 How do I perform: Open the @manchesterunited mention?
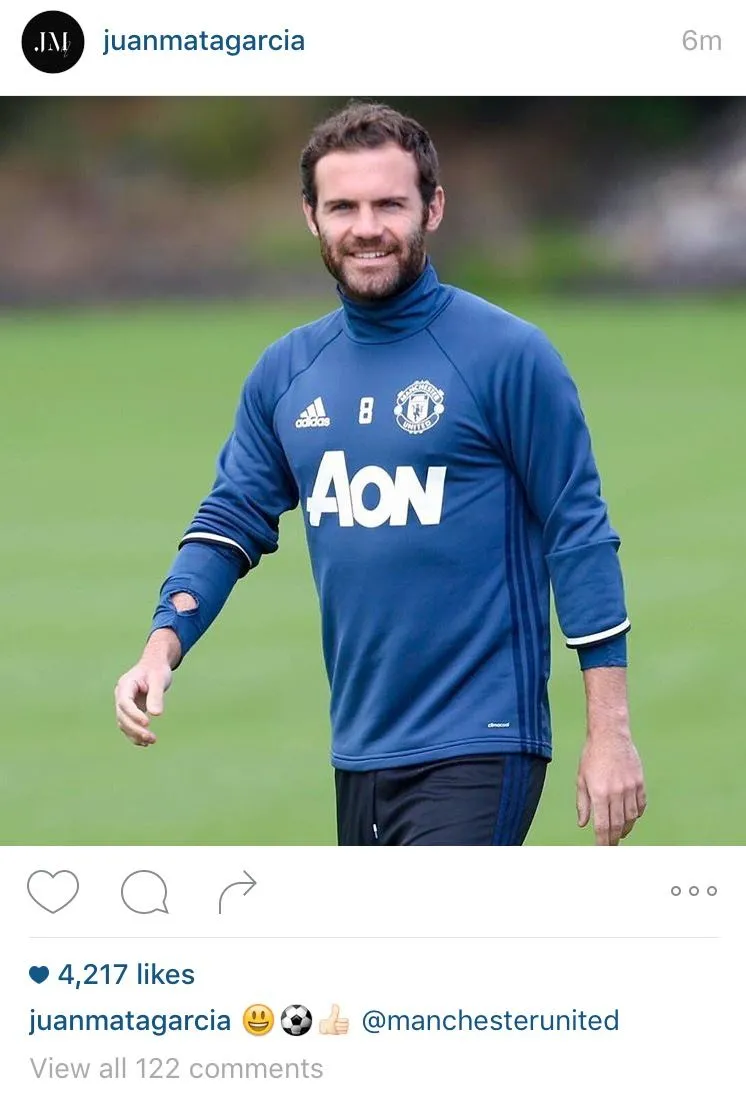coord(490,1021)
